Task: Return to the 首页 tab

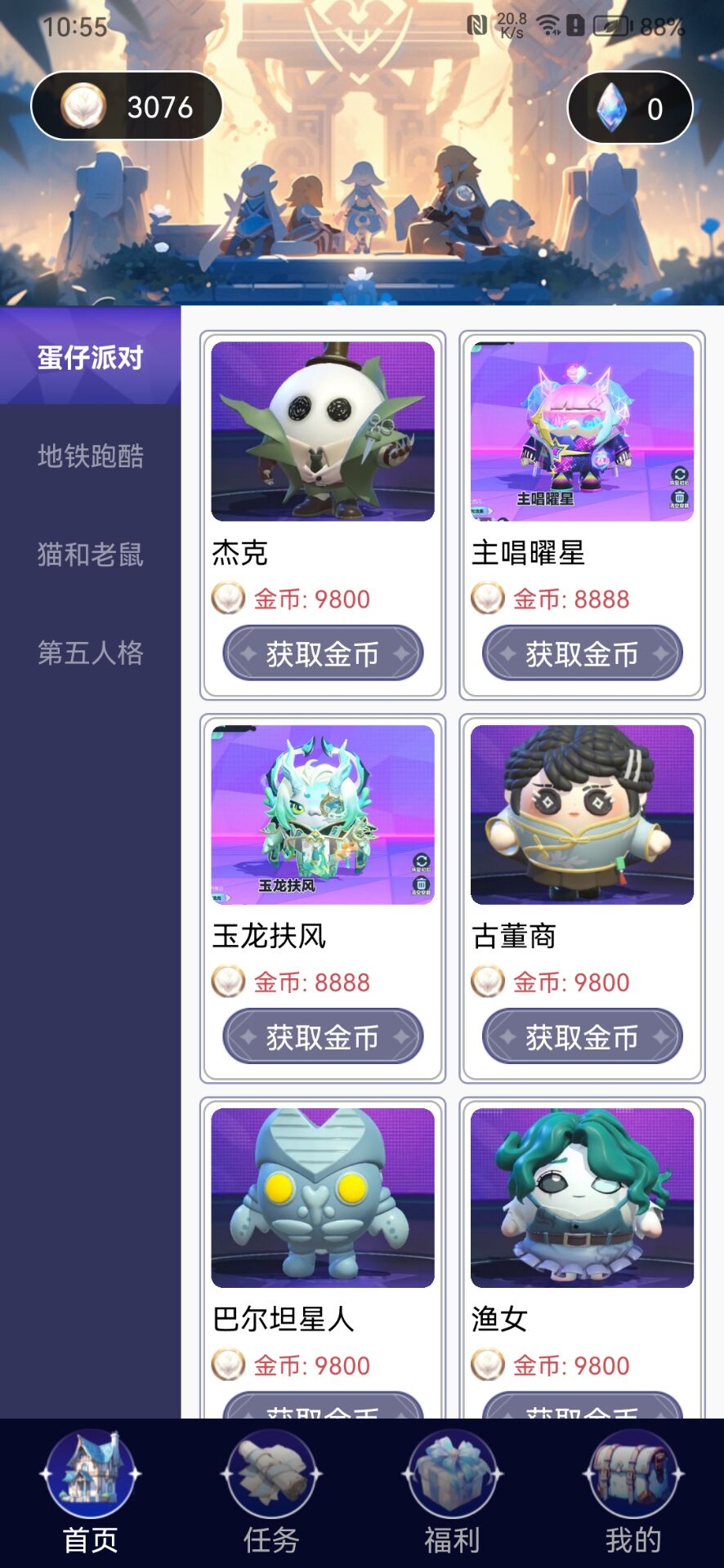Action: click(x=91, y=1493)
